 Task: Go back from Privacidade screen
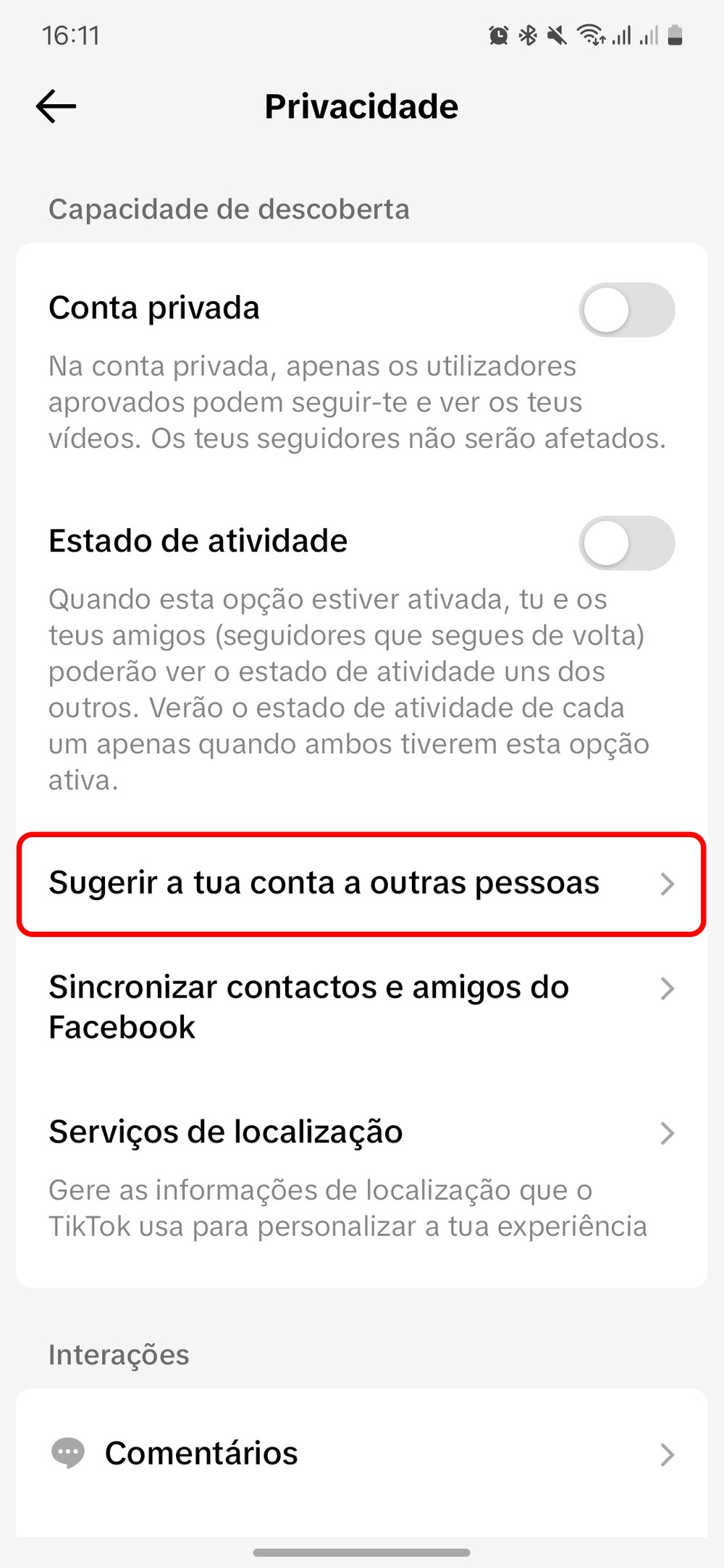click(56, 107)
